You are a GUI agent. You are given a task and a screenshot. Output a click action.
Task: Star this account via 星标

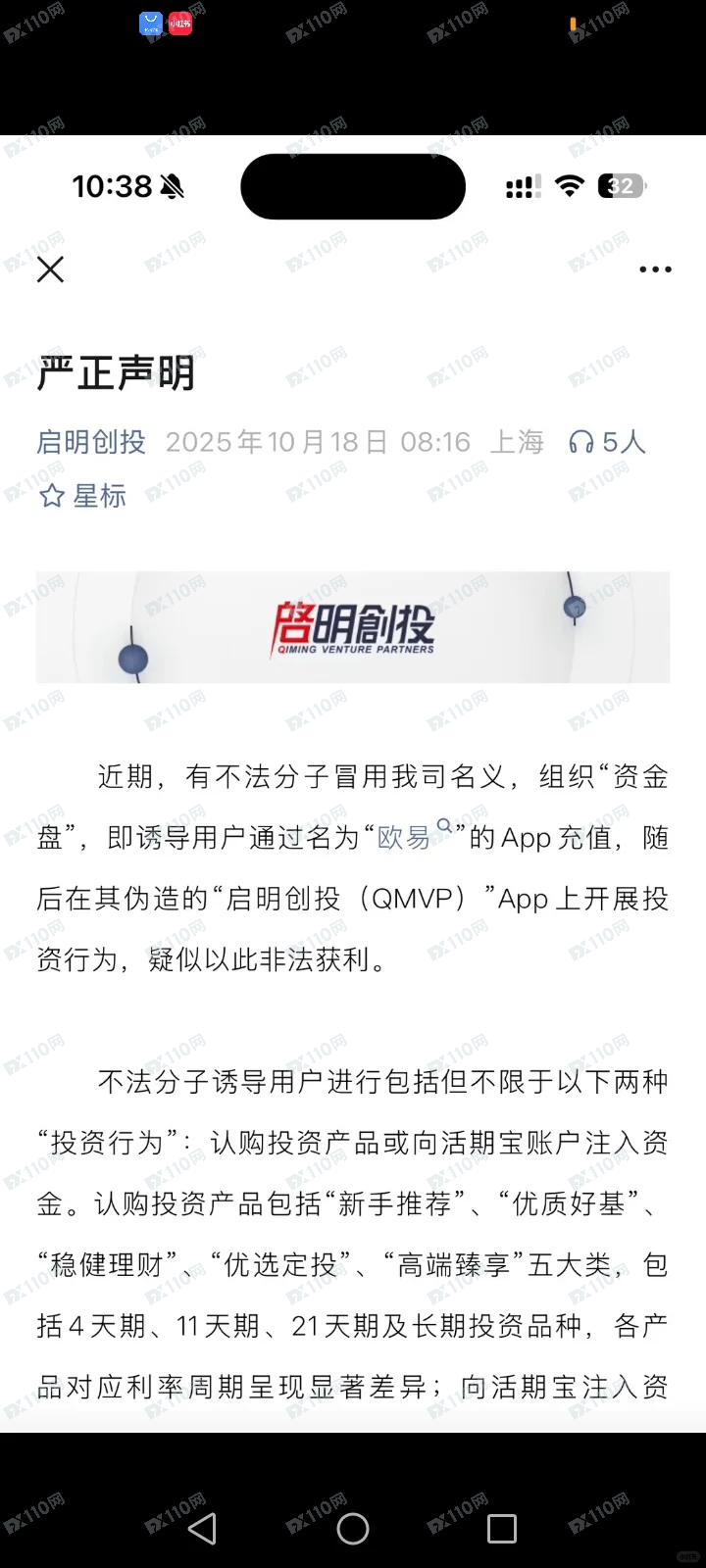pos(82,496)
